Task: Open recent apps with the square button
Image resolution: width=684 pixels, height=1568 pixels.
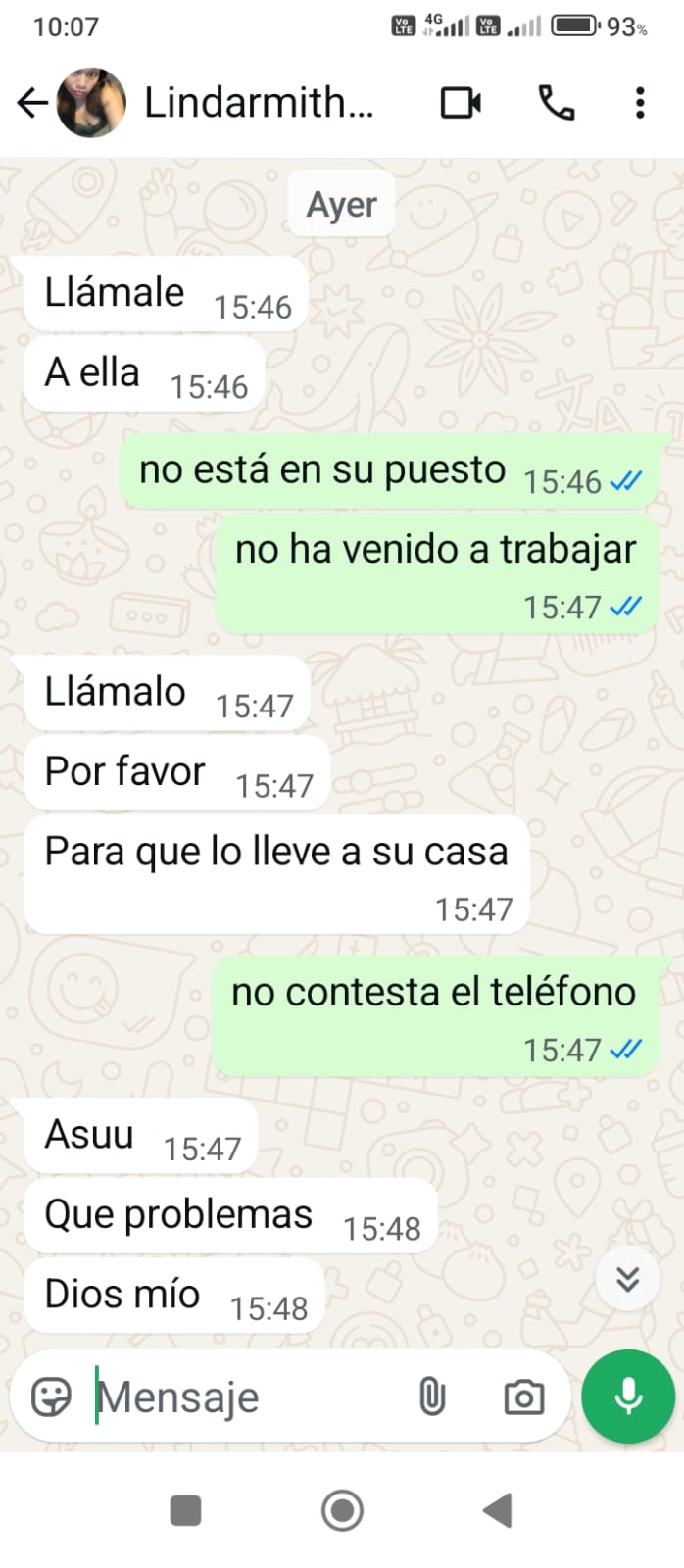Action: [x=186, y=1510]
